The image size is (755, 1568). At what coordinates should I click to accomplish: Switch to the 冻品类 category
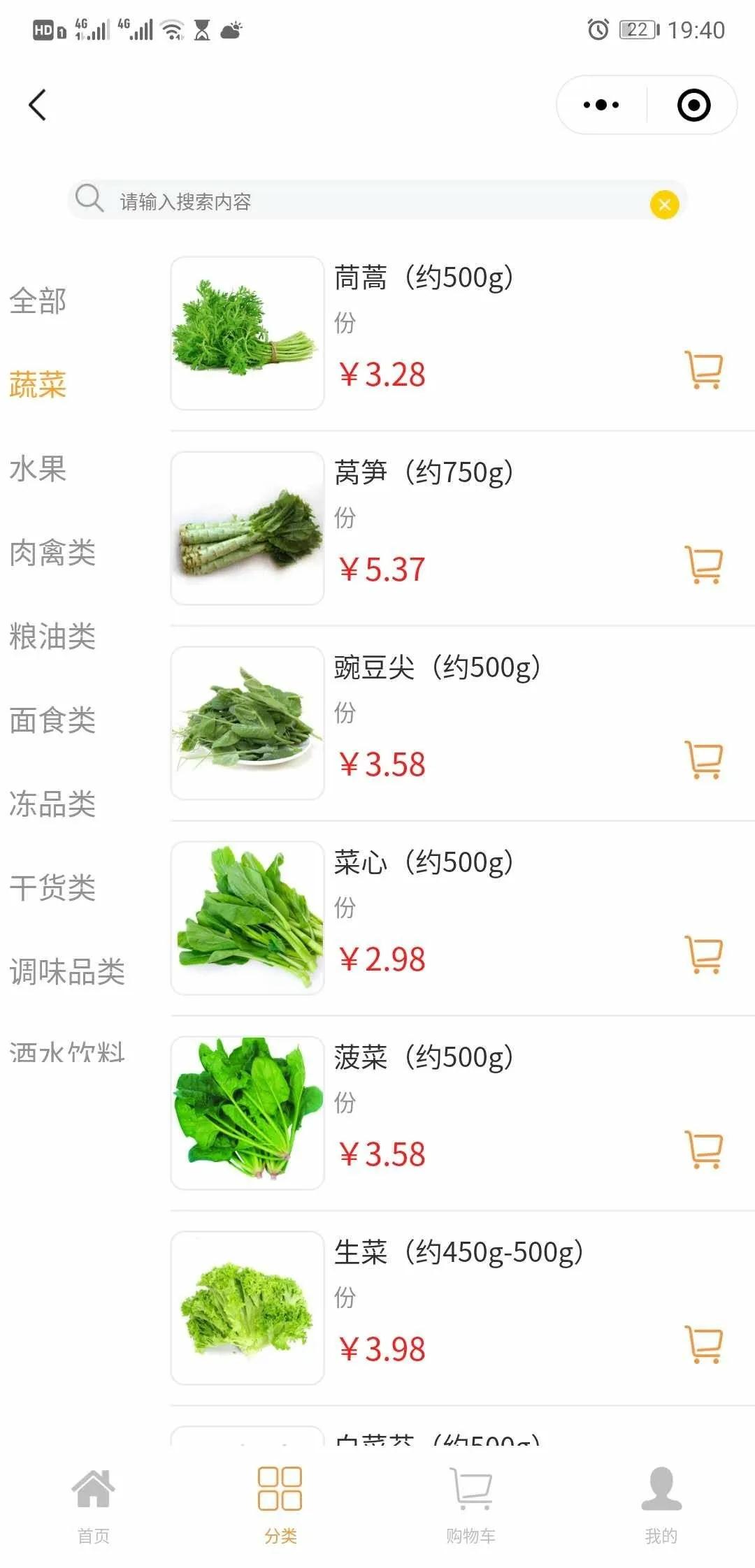click(52, 804)
